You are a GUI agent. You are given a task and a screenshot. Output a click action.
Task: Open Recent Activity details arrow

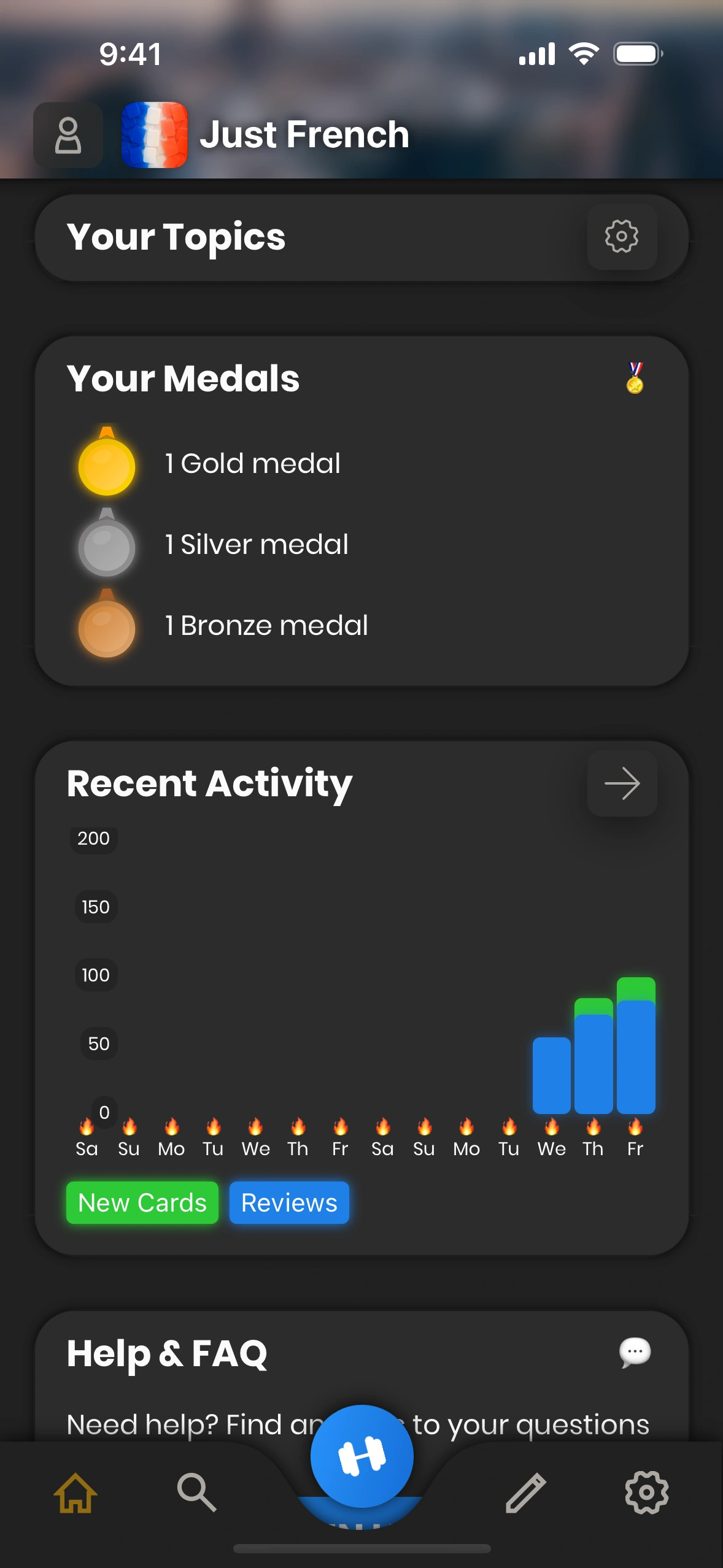tap(622, 783)
